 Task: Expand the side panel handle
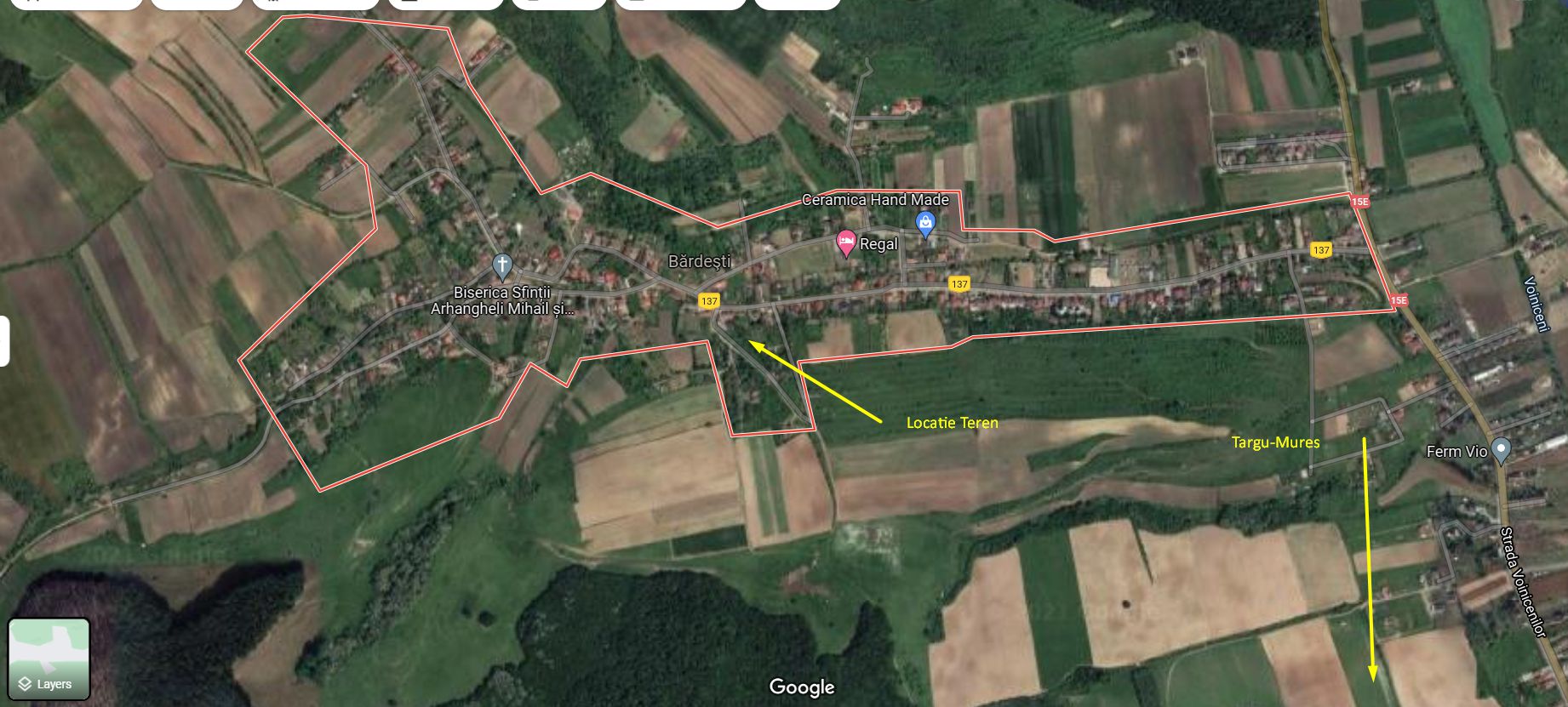[4, 341]
